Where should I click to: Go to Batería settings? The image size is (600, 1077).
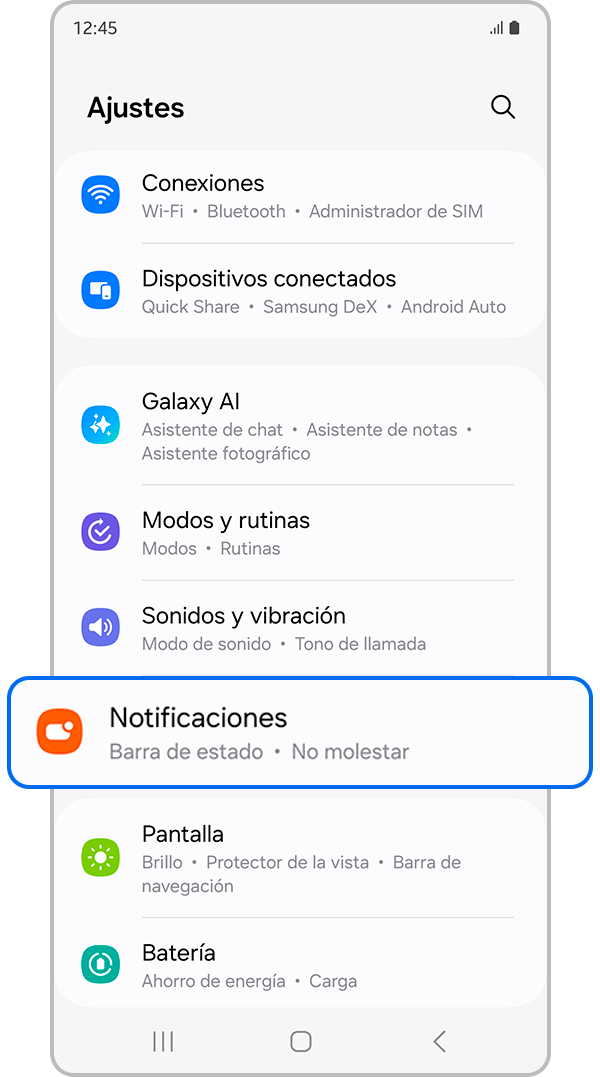point(300,965)
